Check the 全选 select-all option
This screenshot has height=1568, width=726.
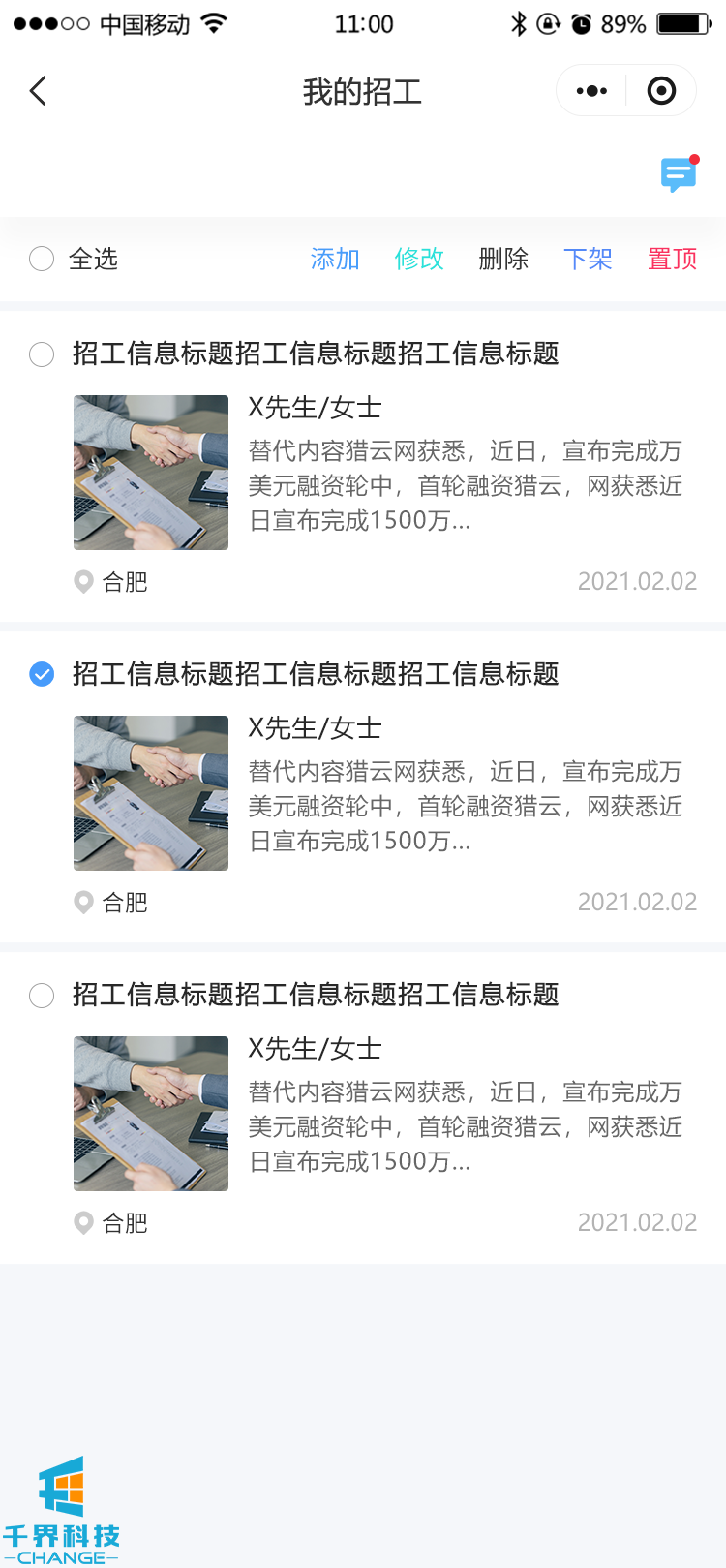(x=42, y=259)
